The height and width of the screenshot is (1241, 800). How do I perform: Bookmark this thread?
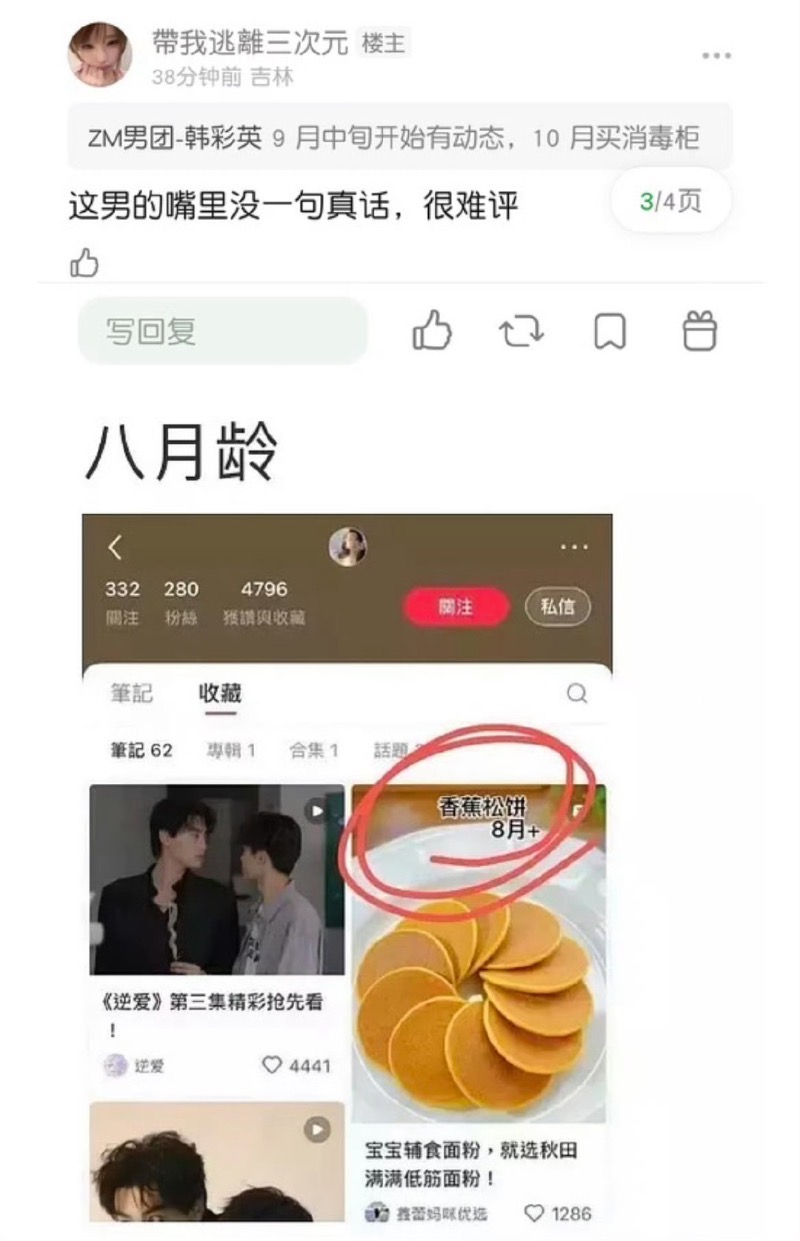tap(610, 331)
